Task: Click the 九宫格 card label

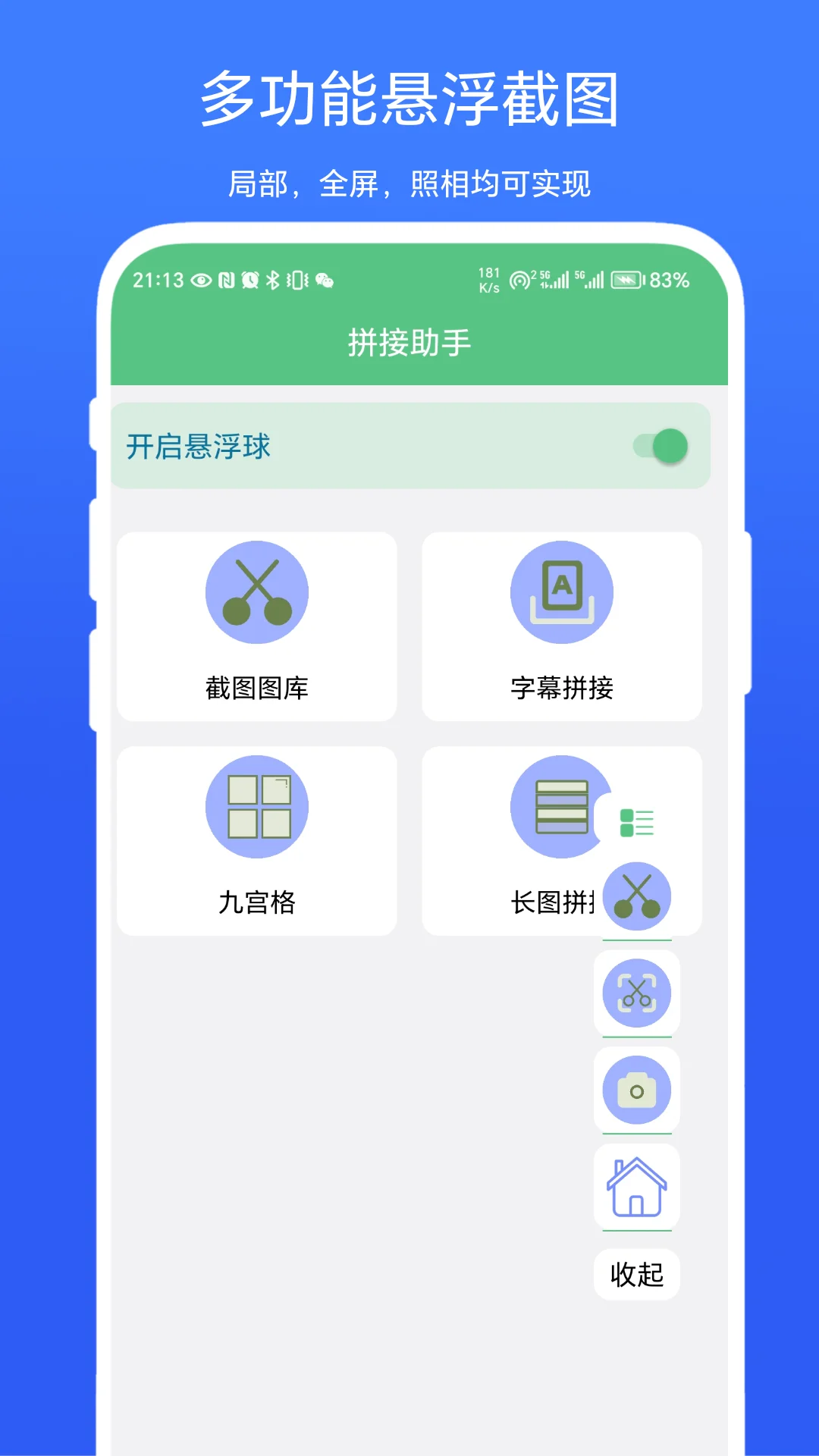Action: (x=257, y=902)
